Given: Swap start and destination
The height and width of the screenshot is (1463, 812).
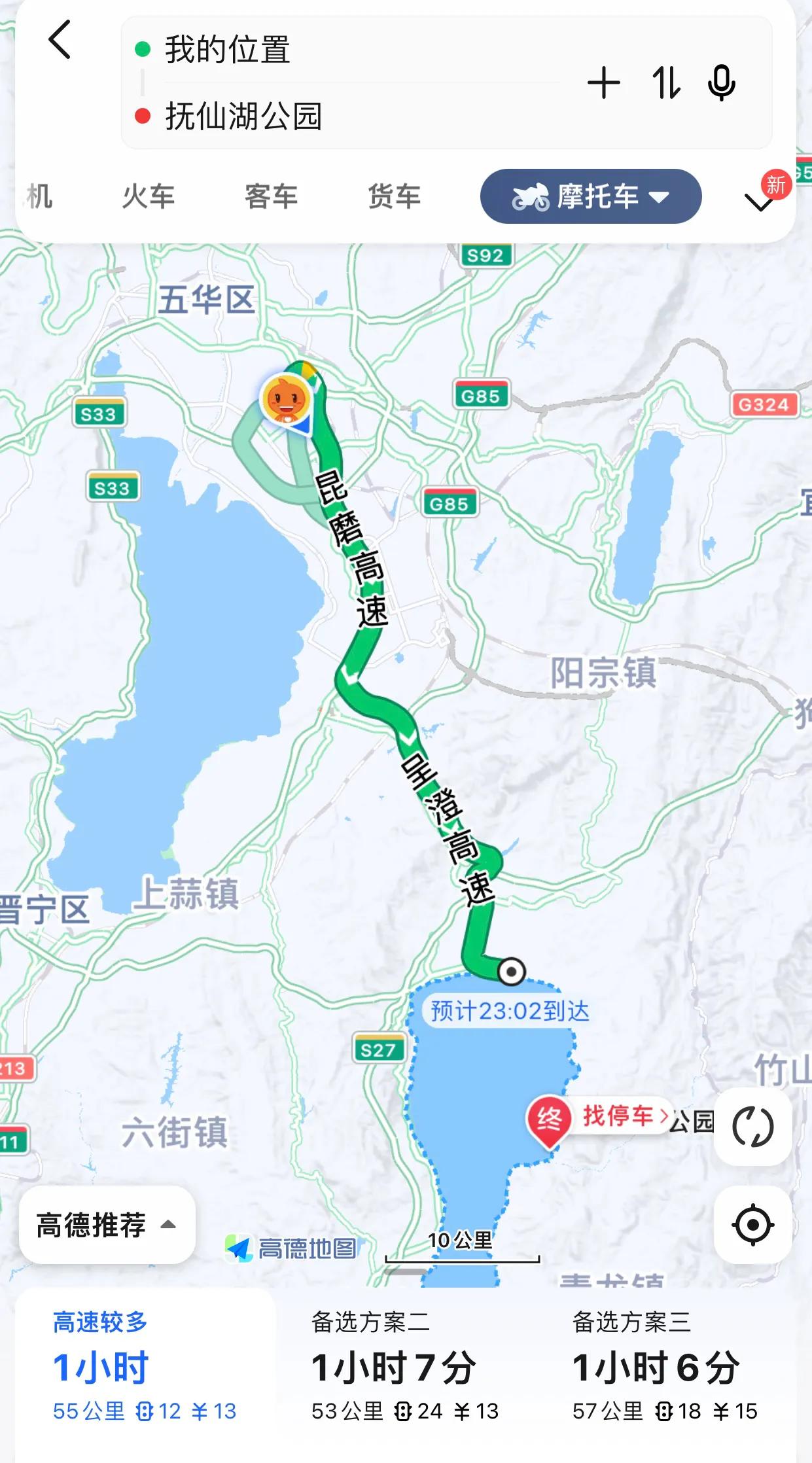Looking at the screenshot, I should click(665, 83).
